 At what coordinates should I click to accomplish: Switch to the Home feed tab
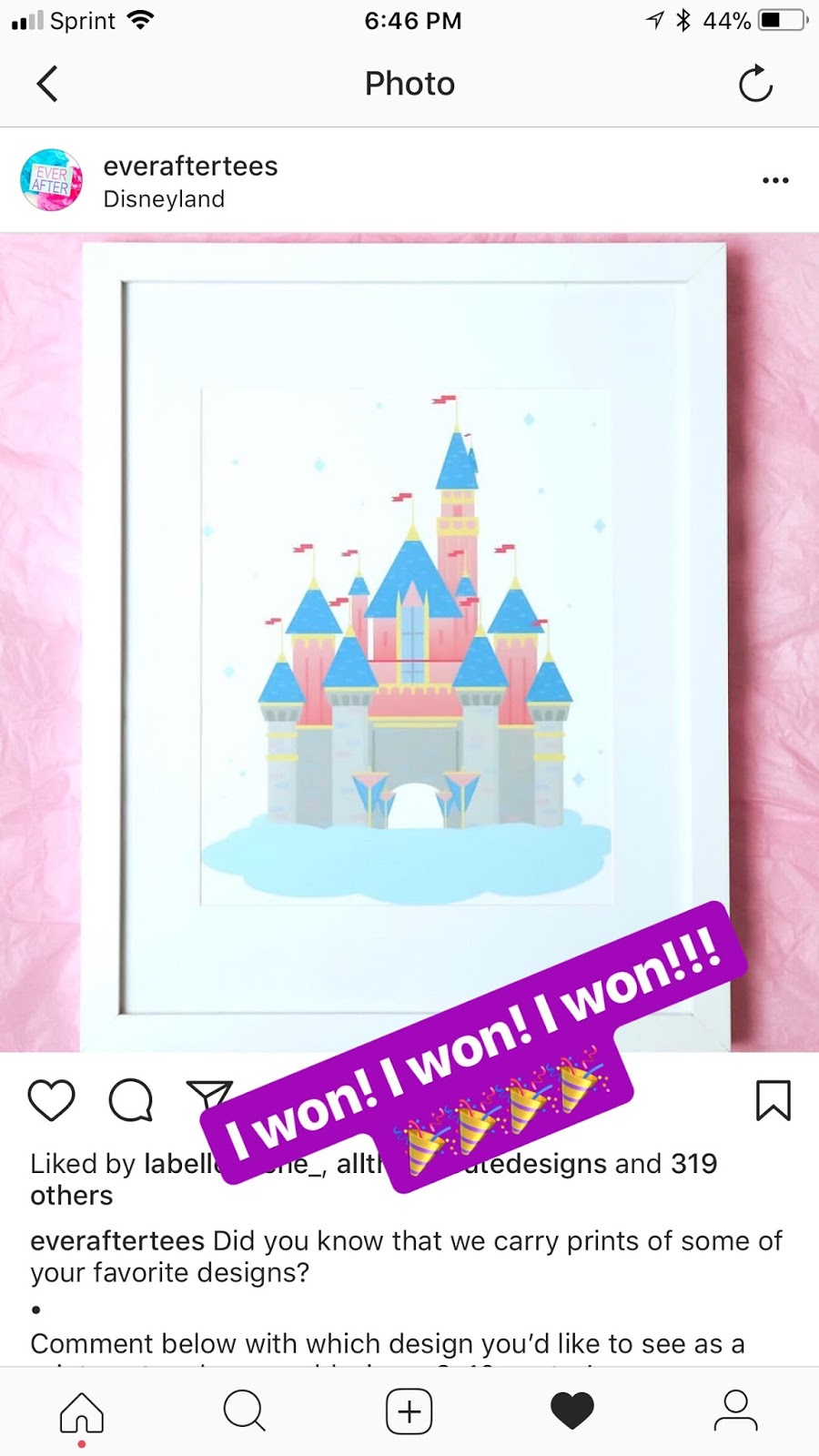(x=82, y=1412)
